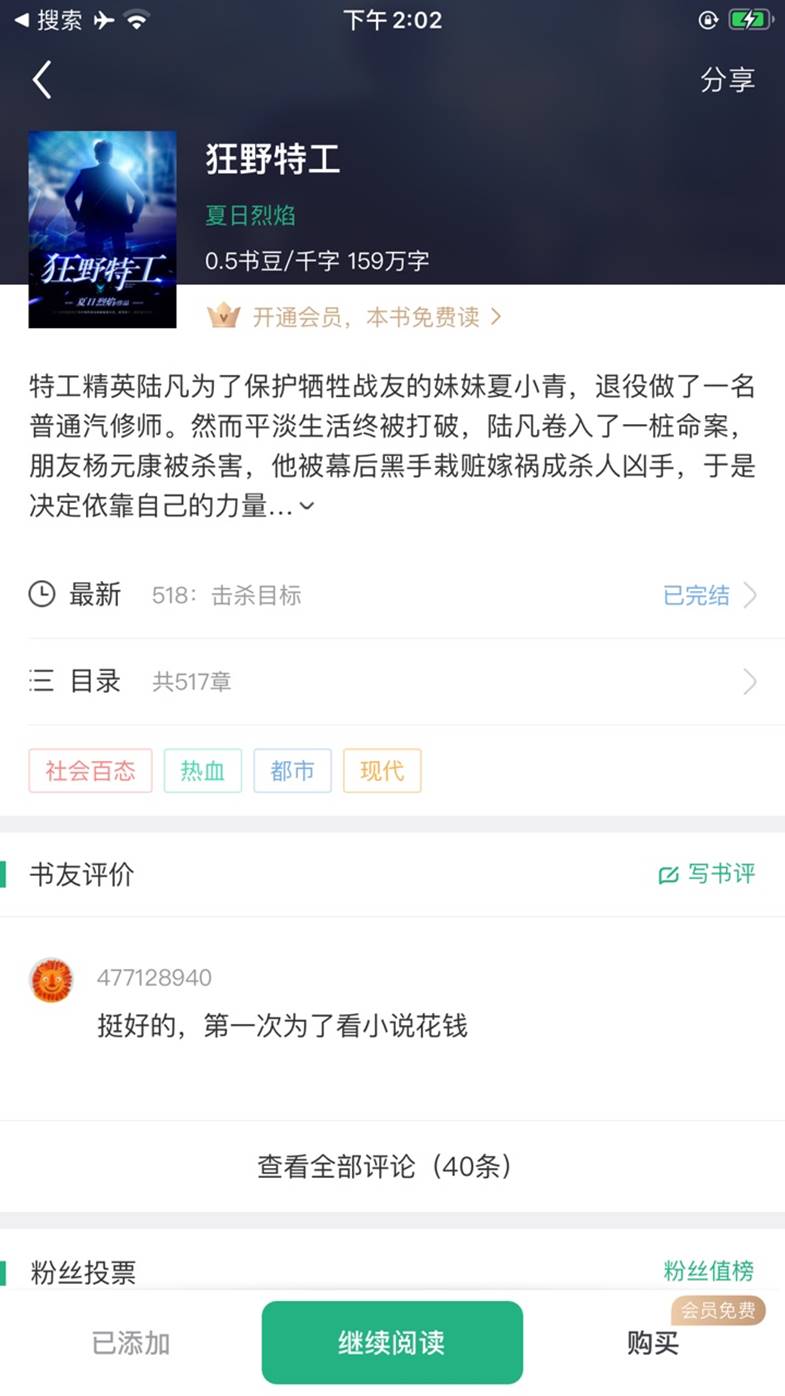Open the 开通会员 membership offer
The width and height of the screenshot is (785, 1396).
click(x=366, y=317)
